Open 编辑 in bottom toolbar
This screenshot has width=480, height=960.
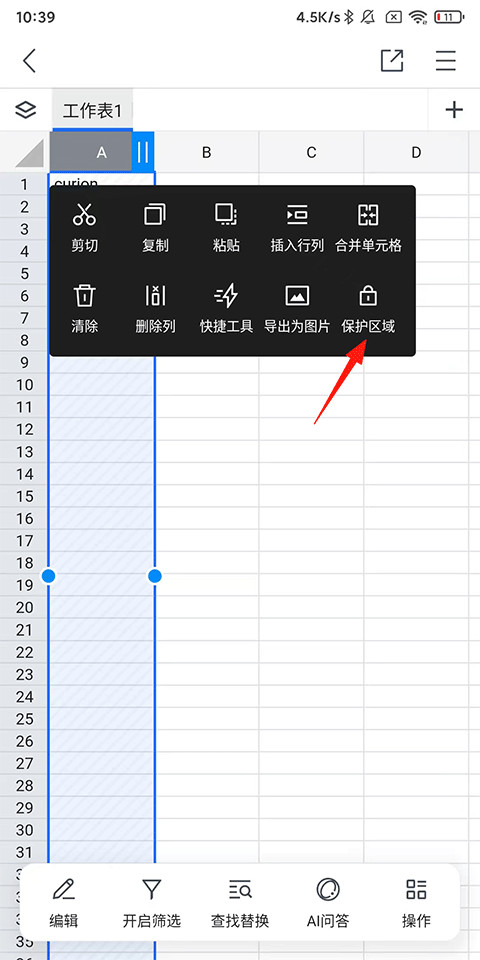pyautogui.click(x=64, y=904)
